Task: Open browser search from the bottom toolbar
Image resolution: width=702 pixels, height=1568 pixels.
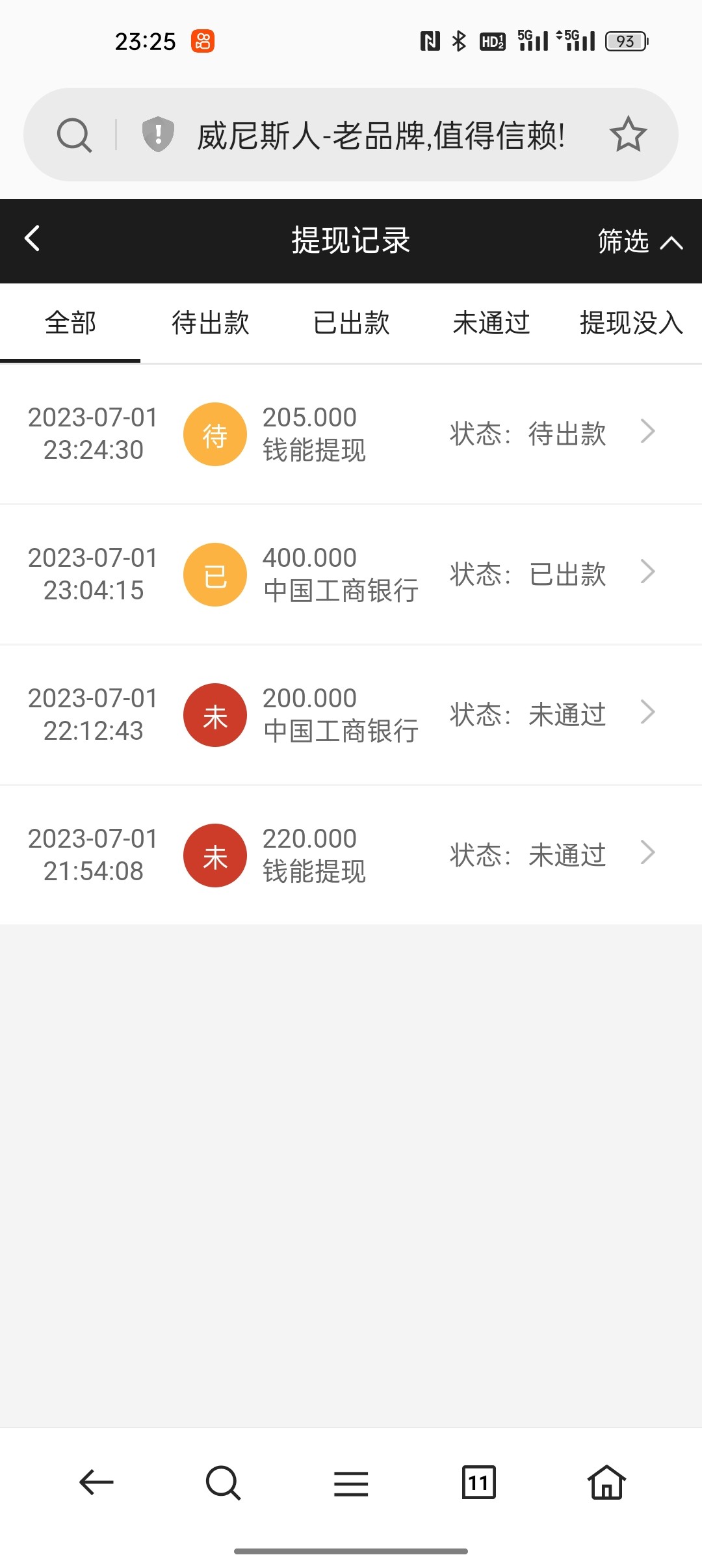Action: 222,1483
